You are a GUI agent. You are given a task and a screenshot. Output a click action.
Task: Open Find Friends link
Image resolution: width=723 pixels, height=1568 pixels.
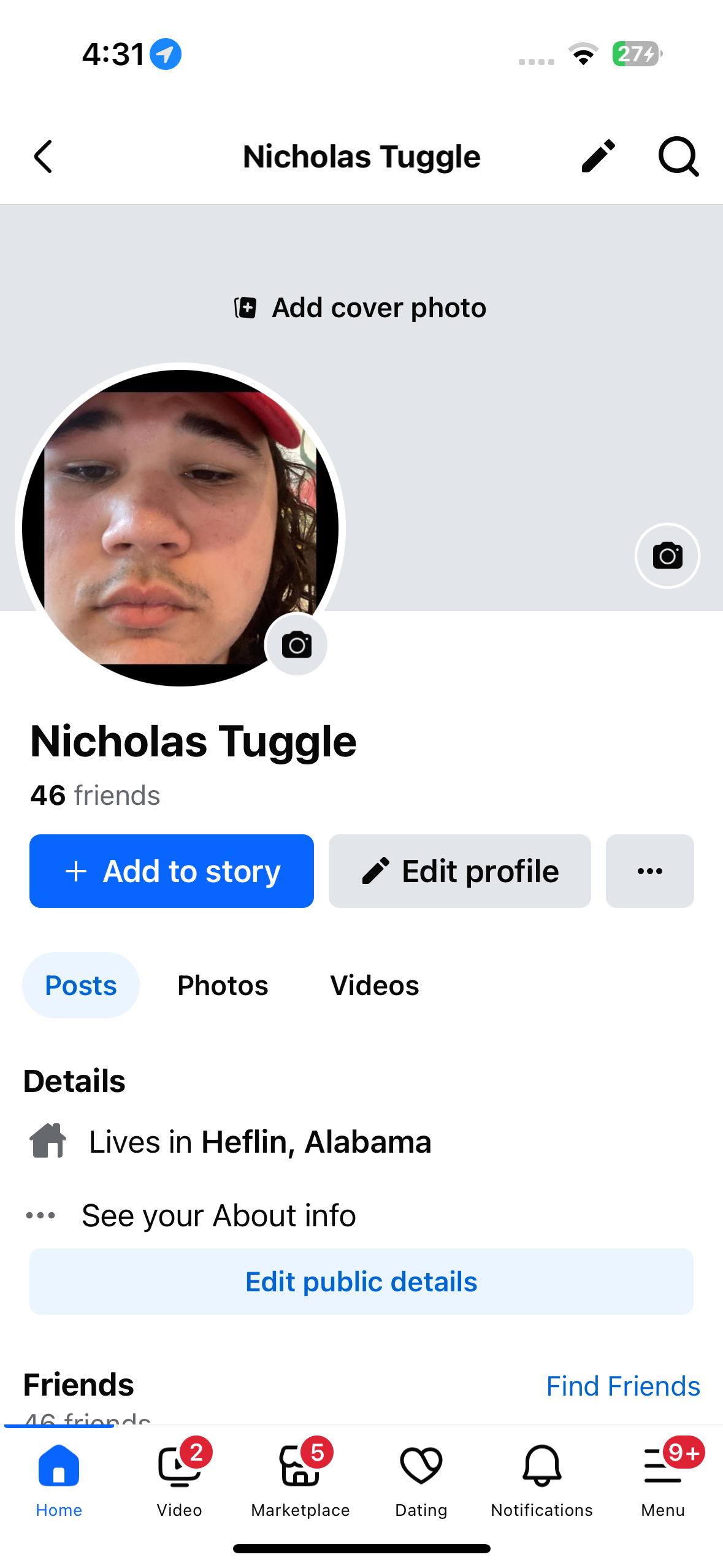[623, 1386]
